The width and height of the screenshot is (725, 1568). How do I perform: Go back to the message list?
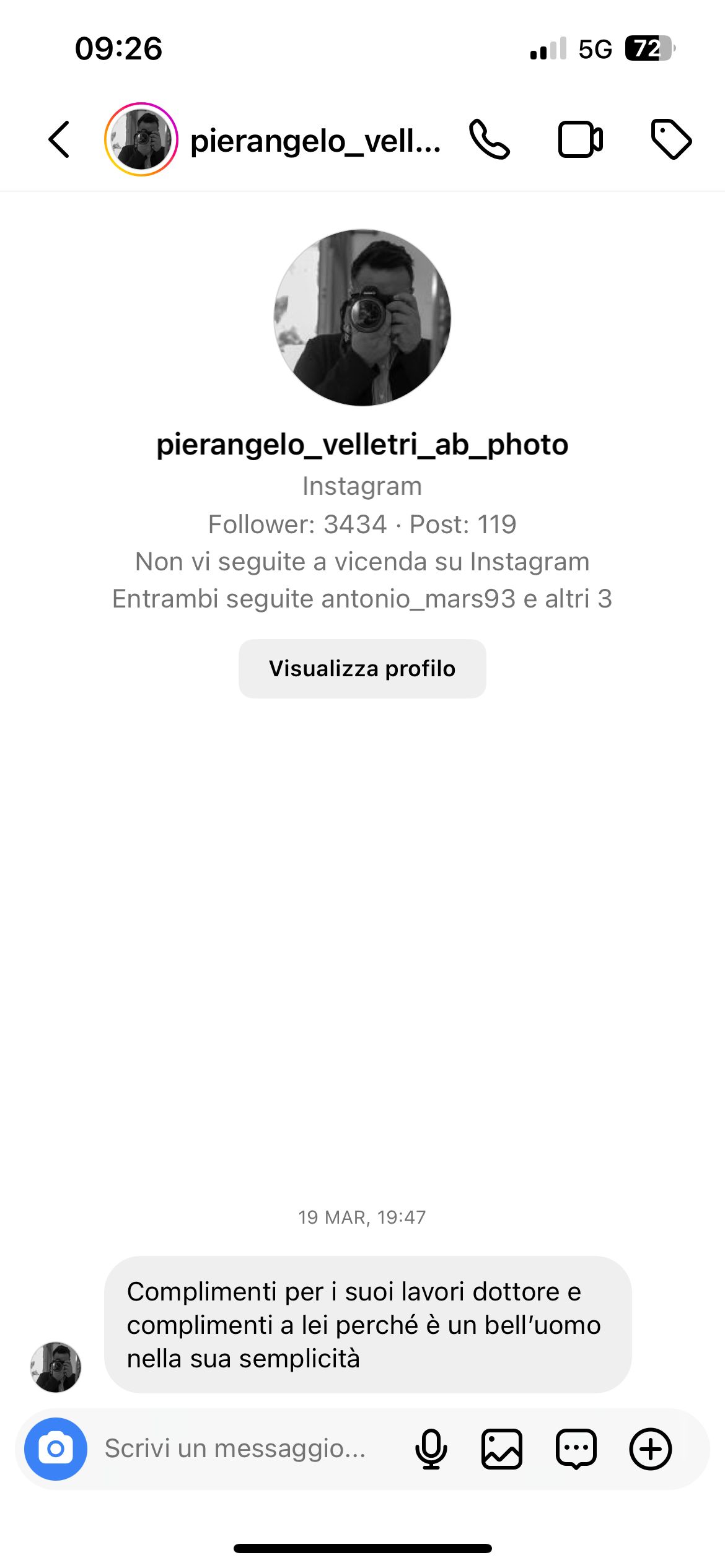pos(59,139)
